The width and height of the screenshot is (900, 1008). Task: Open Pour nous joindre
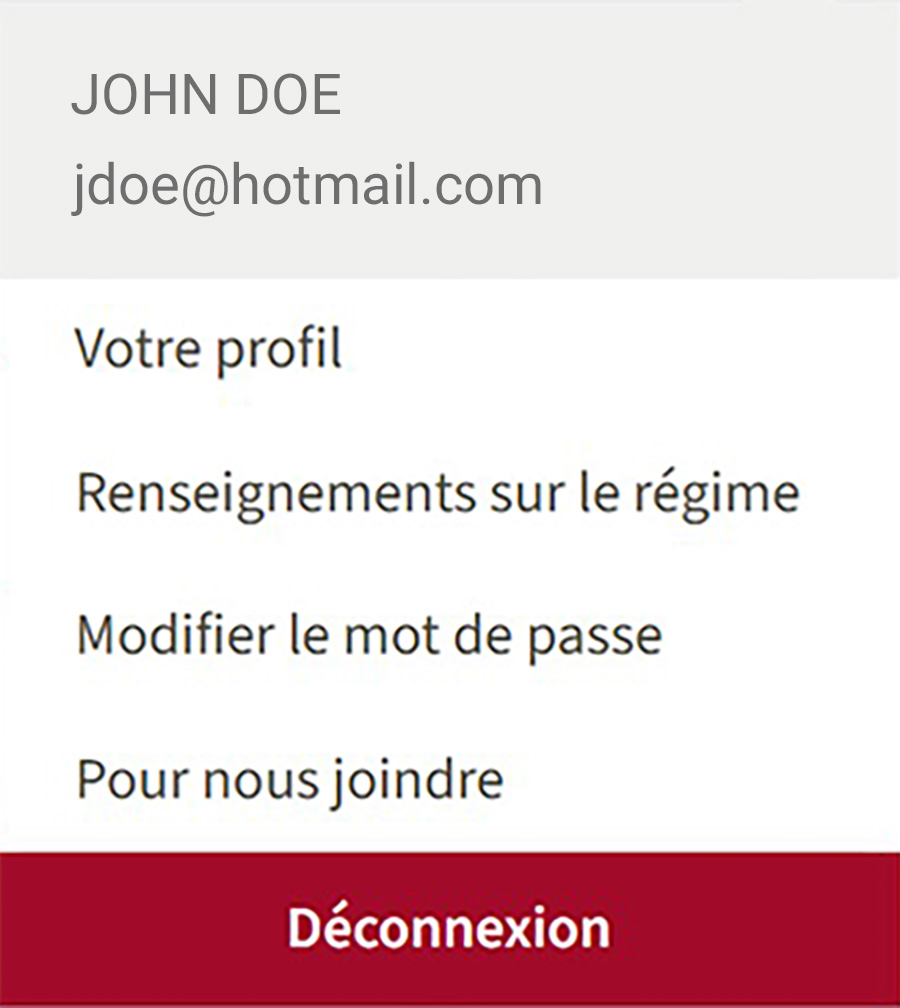[x=290, y=779]
